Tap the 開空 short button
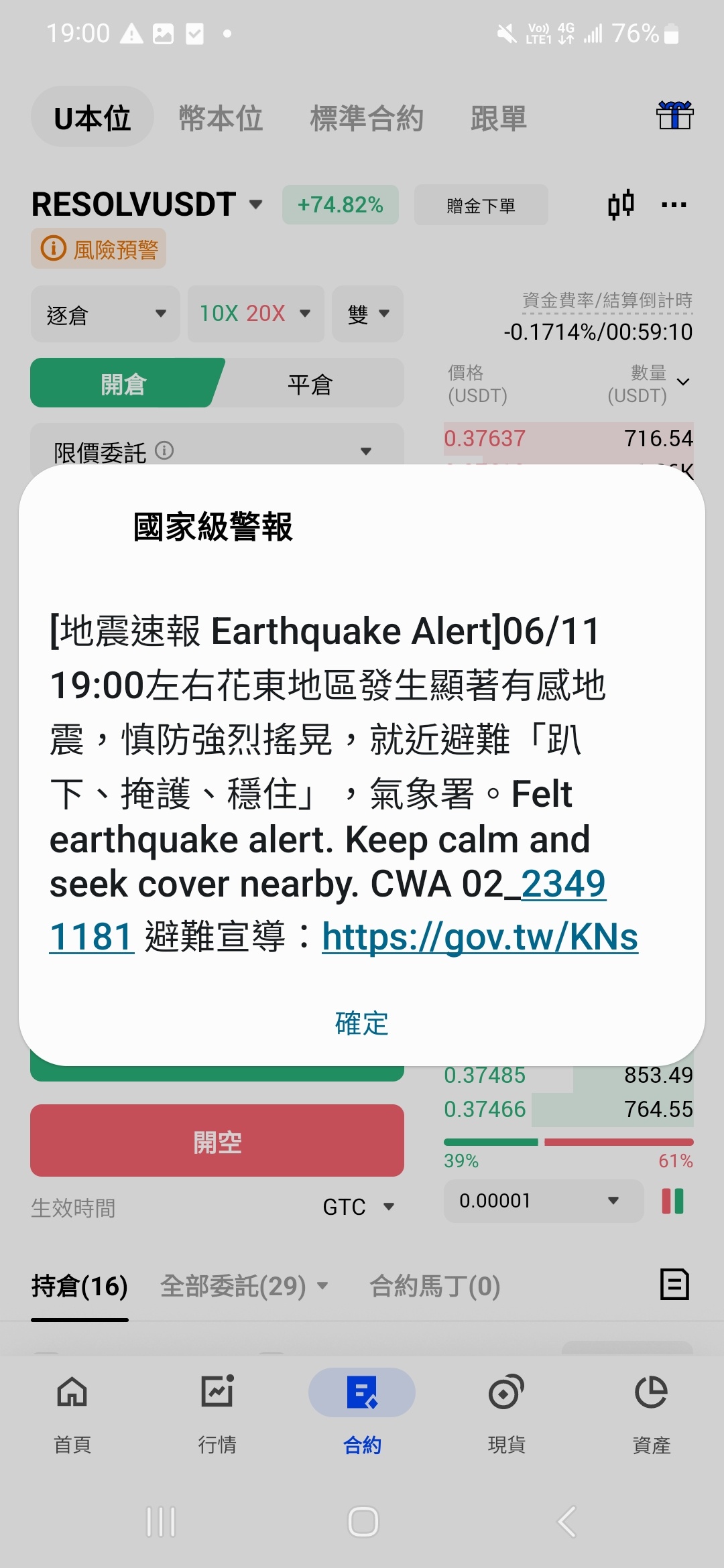Viewport: 724px width, 1568px height. point(217,1141)
